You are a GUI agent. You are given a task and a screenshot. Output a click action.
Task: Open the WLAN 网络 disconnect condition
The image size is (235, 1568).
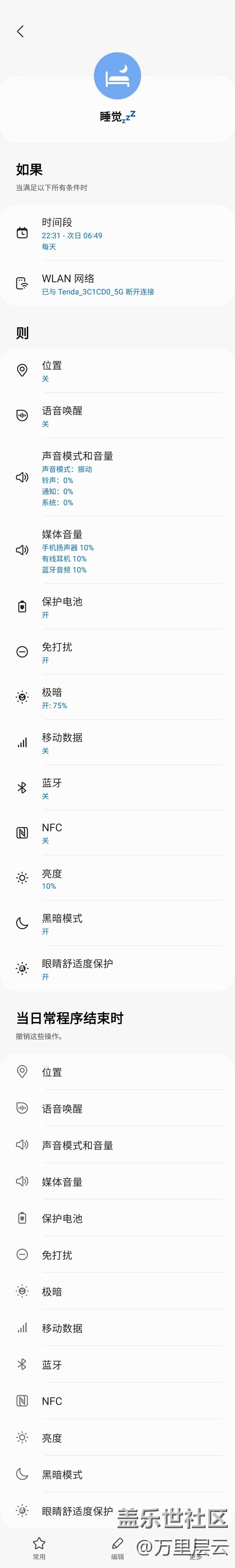point(117,284)
